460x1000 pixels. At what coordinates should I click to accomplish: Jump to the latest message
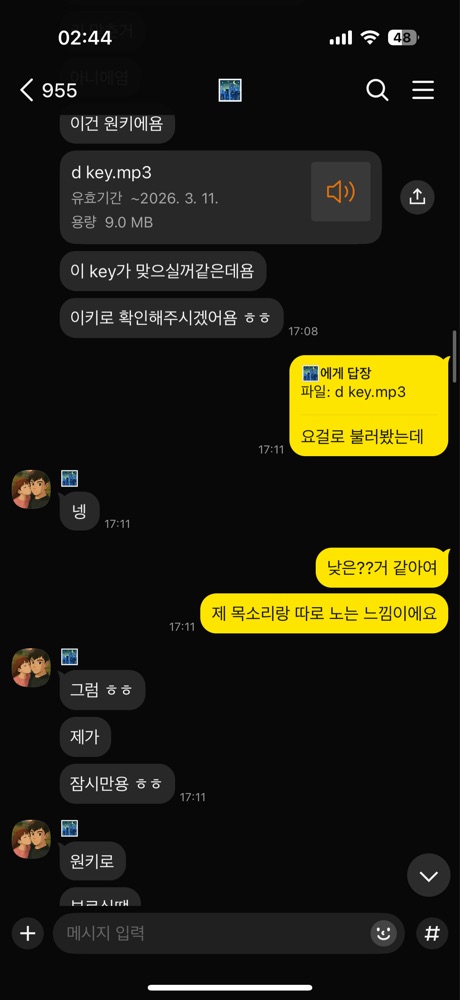429,876
